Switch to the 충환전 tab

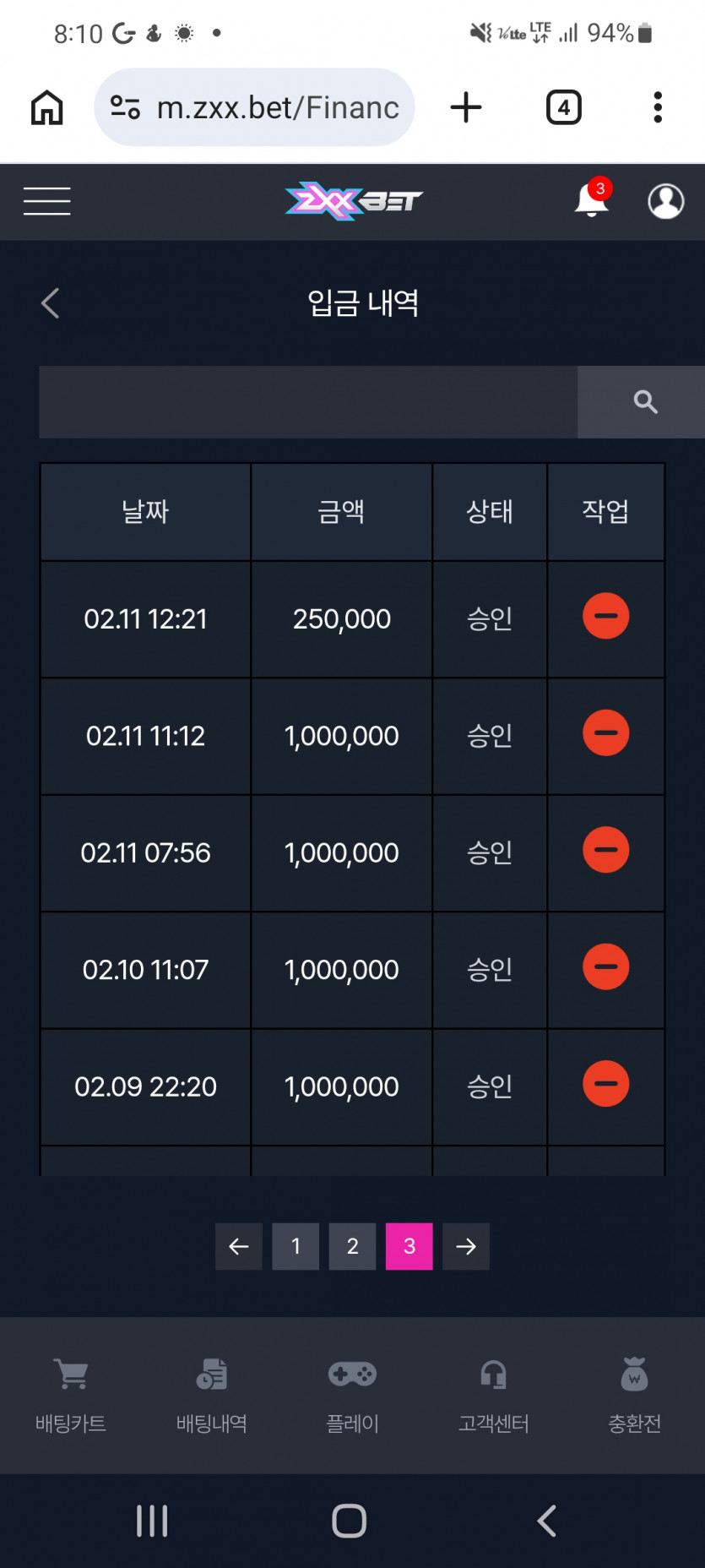(635, 1395)
